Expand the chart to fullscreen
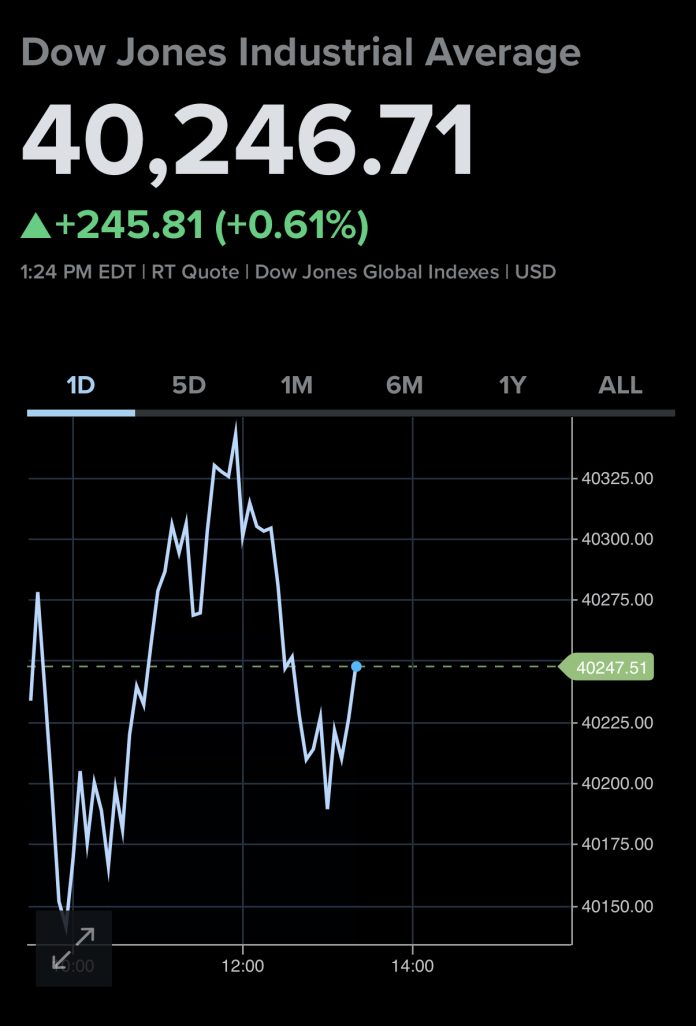The height and width of the screenshot is (1026, 696). pos(73,948)
